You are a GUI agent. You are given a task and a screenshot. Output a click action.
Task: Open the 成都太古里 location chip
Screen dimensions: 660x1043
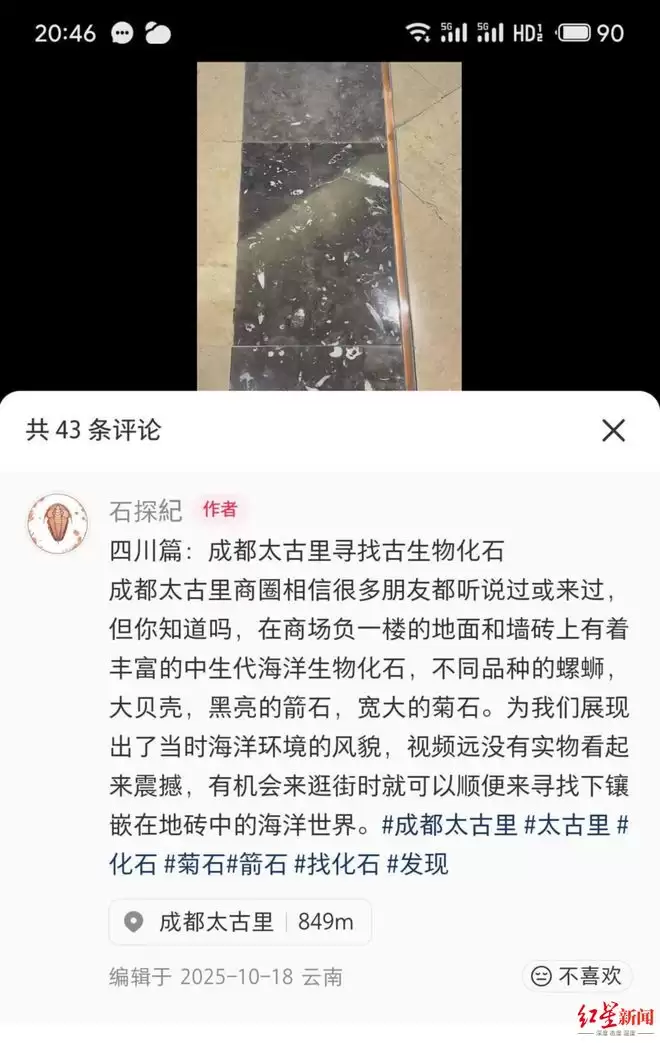tap(240, 922)
